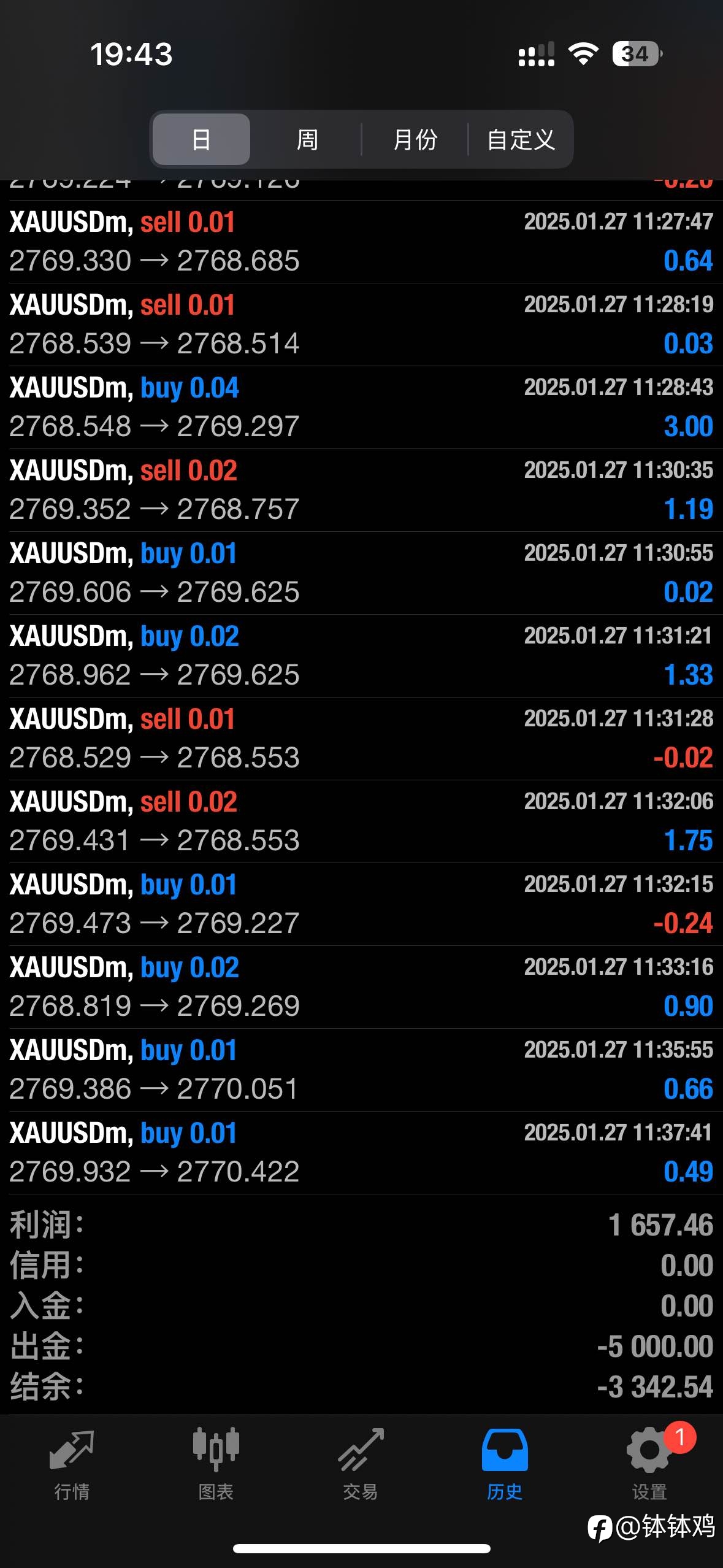View the buy 0.01 trade at 11:37:41
Image resolution: width=723 pixels, height=1568 pixels.
361,1153
